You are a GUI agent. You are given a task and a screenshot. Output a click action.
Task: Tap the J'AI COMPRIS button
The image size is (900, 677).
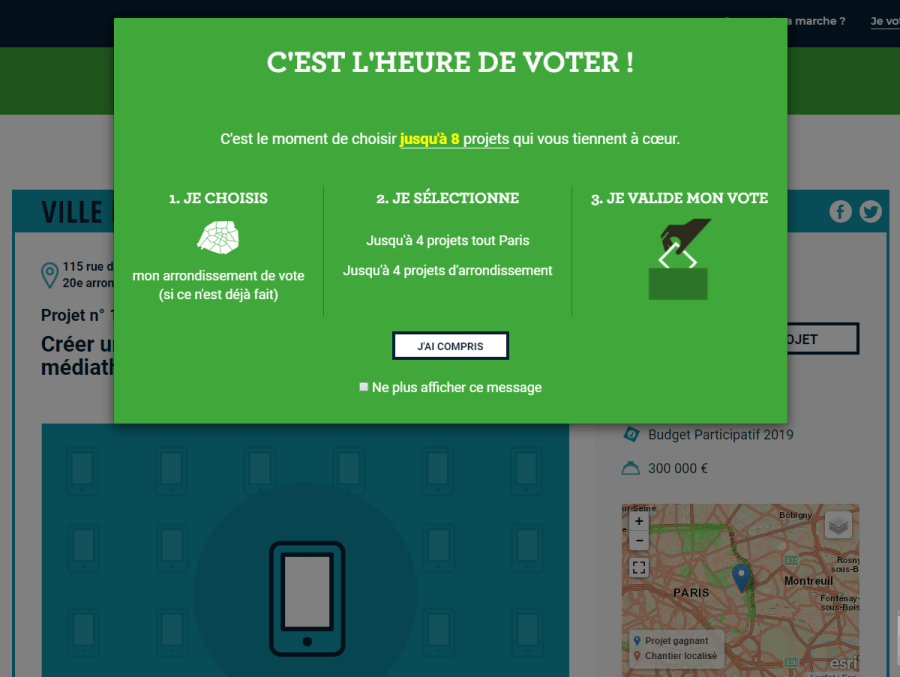(x=450, y=346)
